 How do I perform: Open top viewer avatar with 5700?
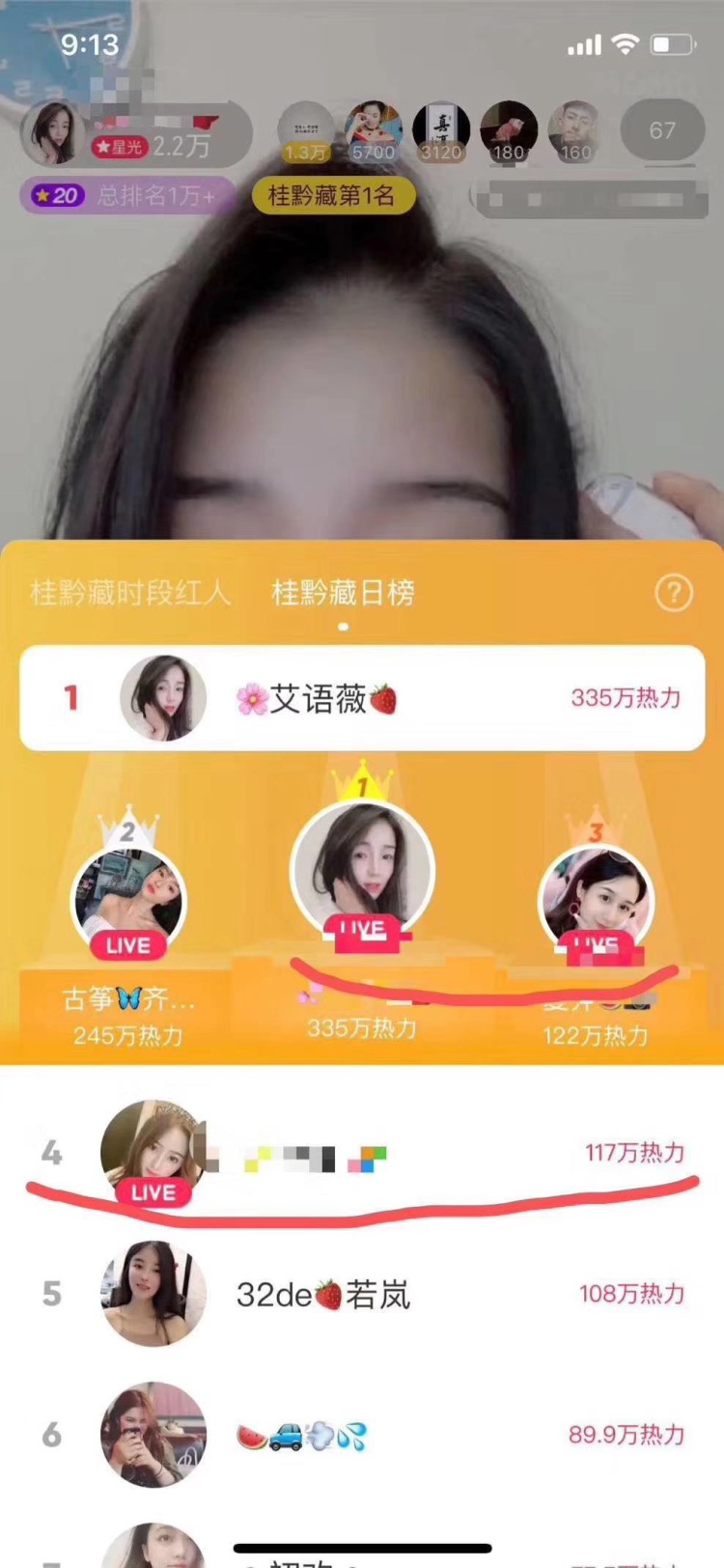(374, 130)
